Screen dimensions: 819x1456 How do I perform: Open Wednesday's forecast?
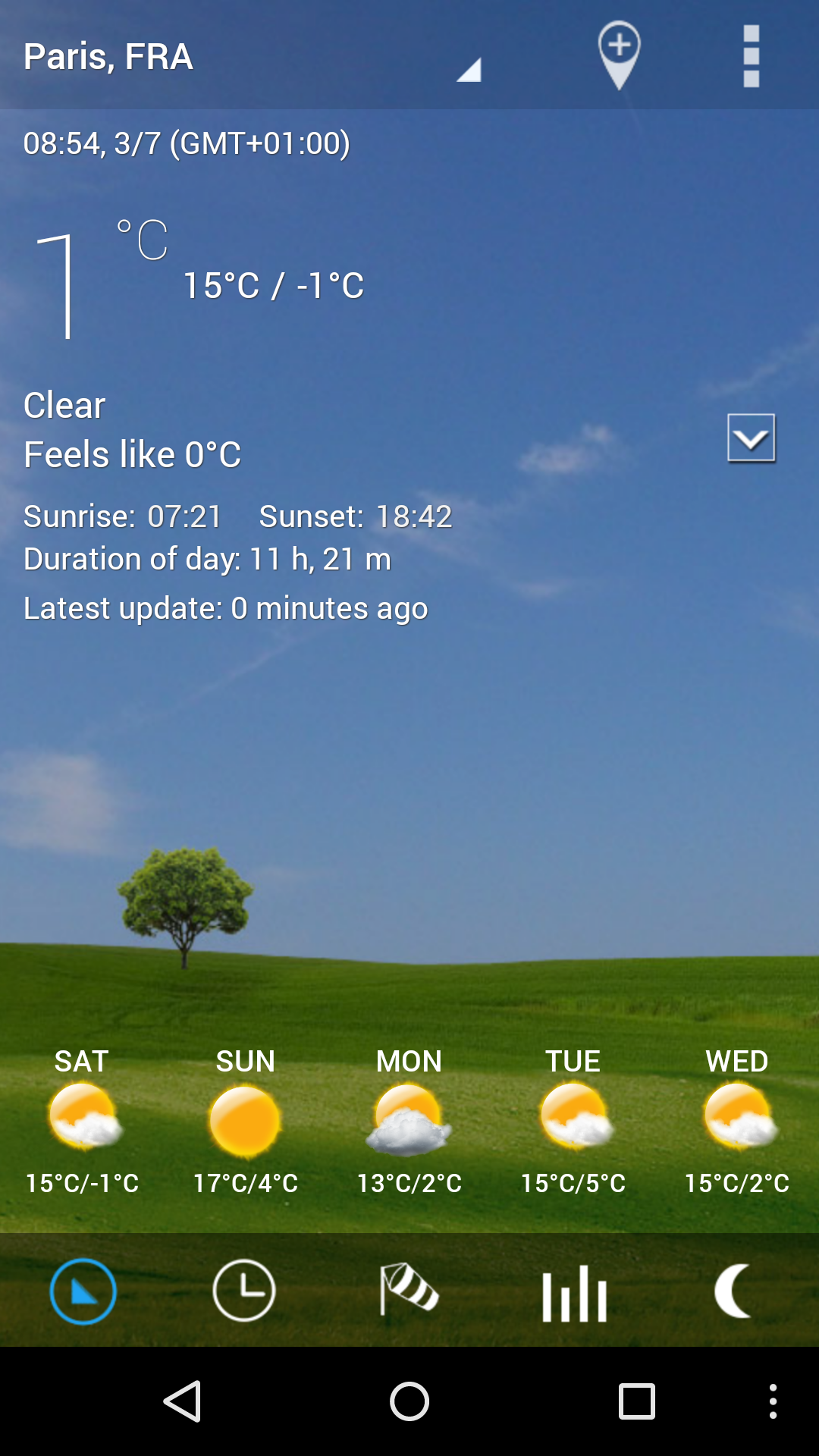coord(737,1120)
